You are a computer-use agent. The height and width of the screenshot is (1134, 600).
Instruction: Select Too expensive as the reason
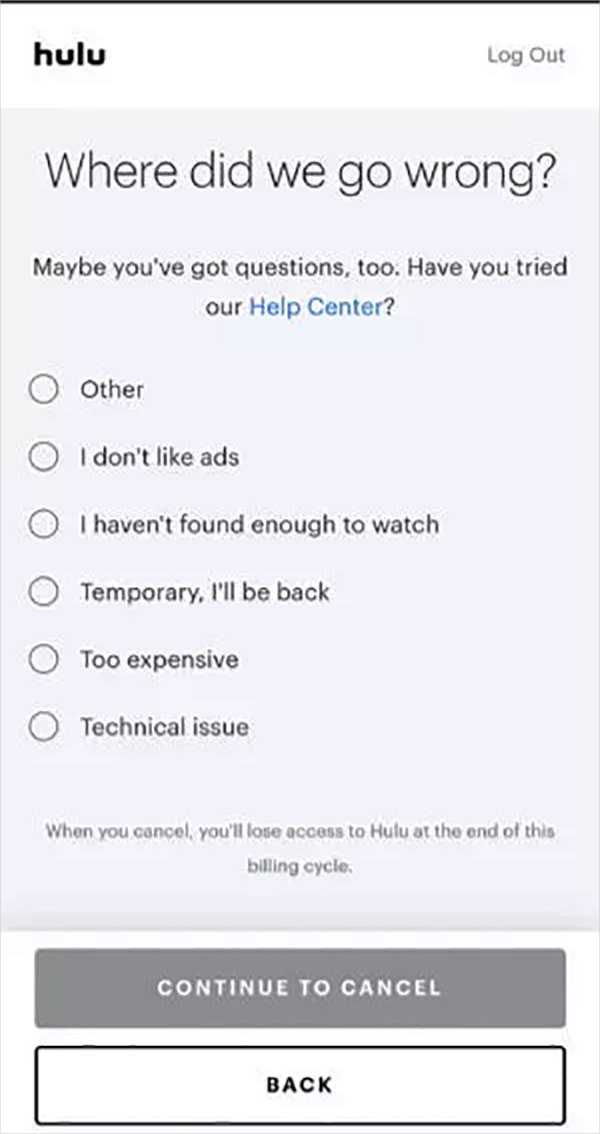click(x=43, y=660)
